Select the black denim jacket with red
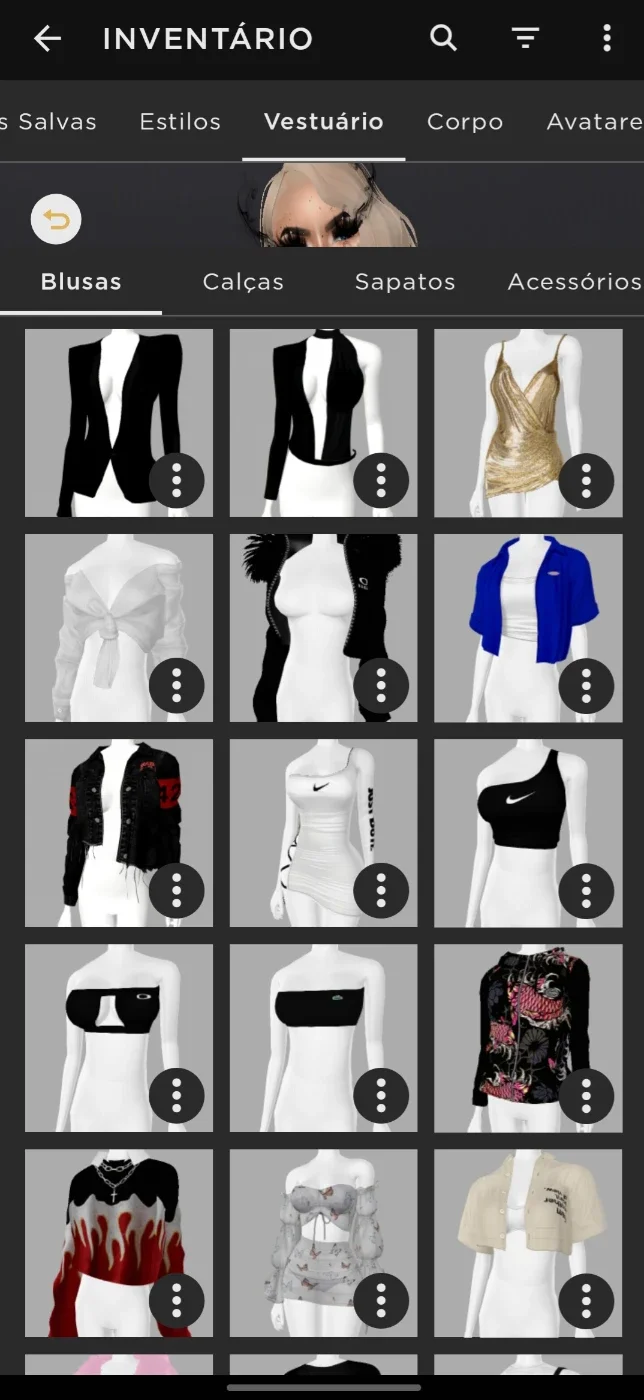Image resolution: width=644 pixels, height=1400 pixels. point(119,833)
